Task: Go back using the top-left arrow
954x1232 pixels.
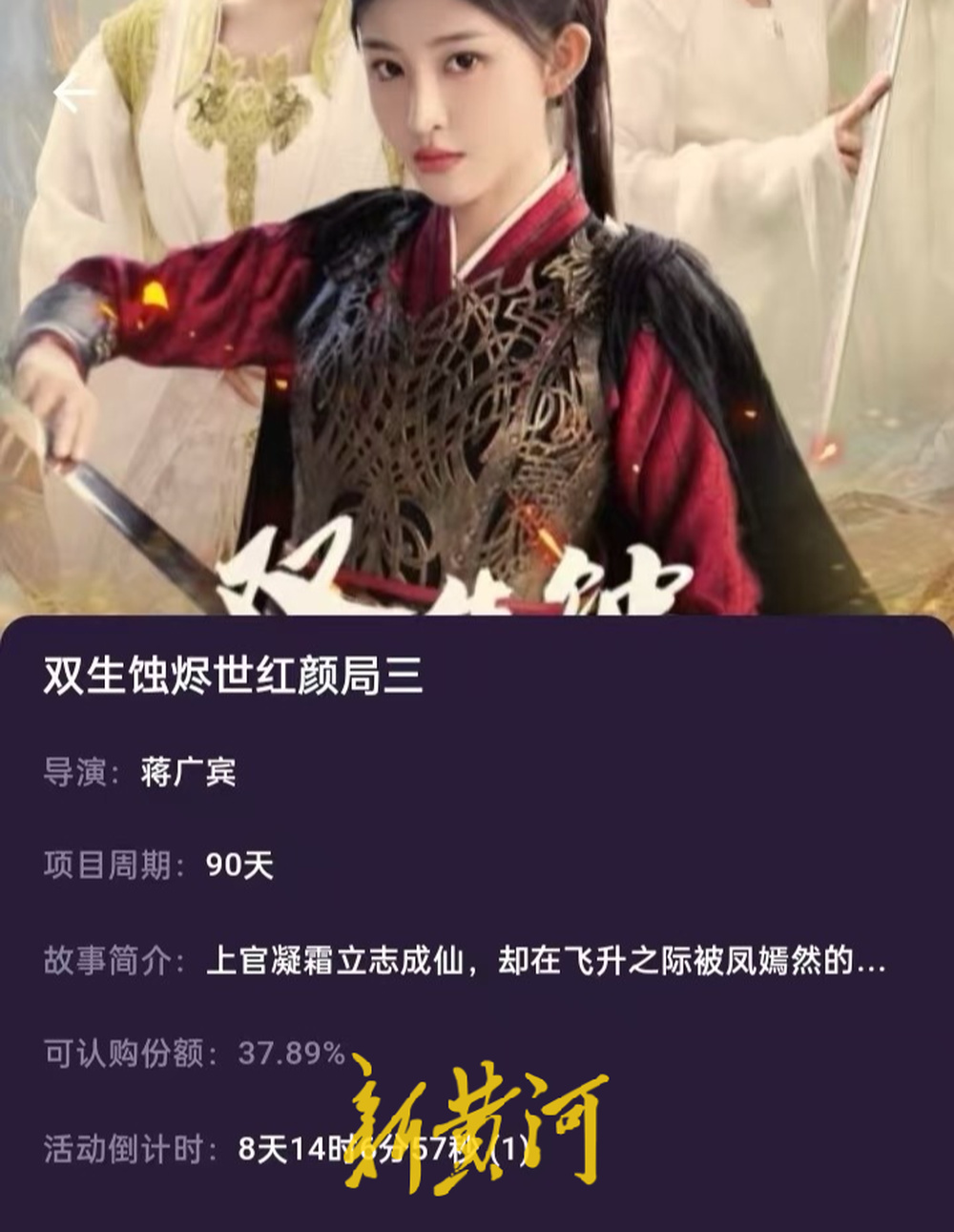Action: (x=73, y=94)
